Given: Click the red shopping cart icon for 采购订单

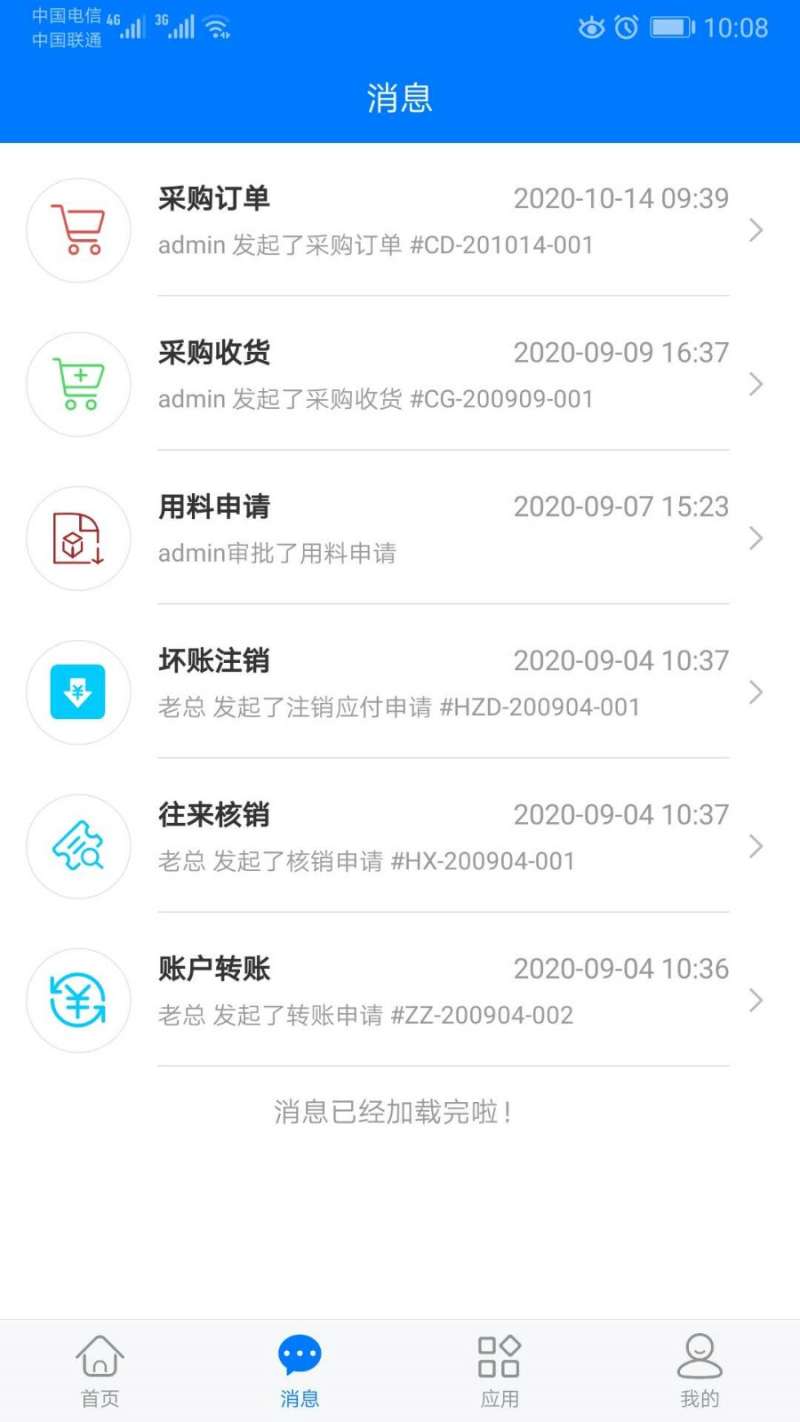Looking at the screenshot, I should tap(78, 230).
